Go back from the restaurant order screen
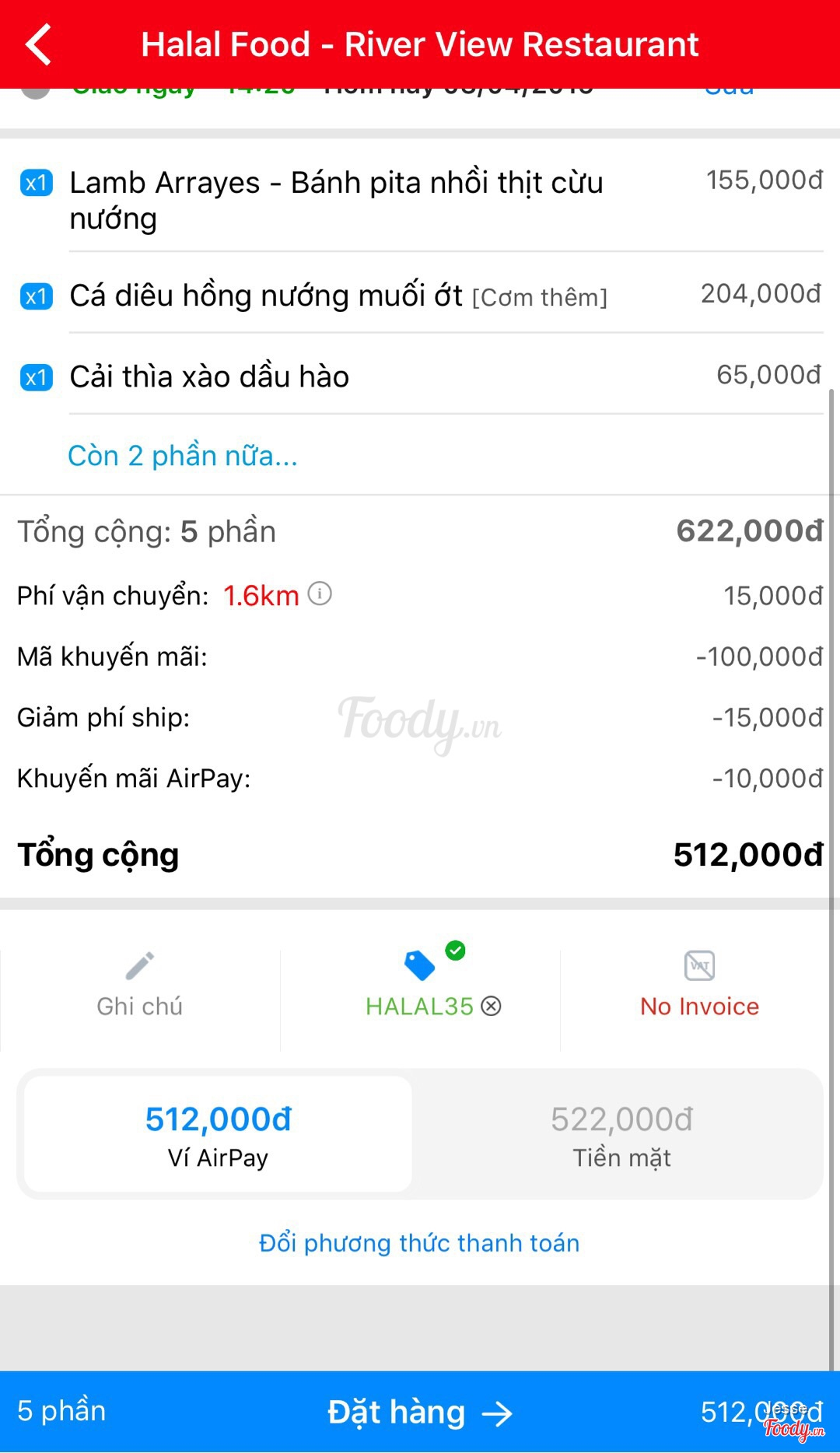This screenshot has width=840, height=1453. [39, 44]
